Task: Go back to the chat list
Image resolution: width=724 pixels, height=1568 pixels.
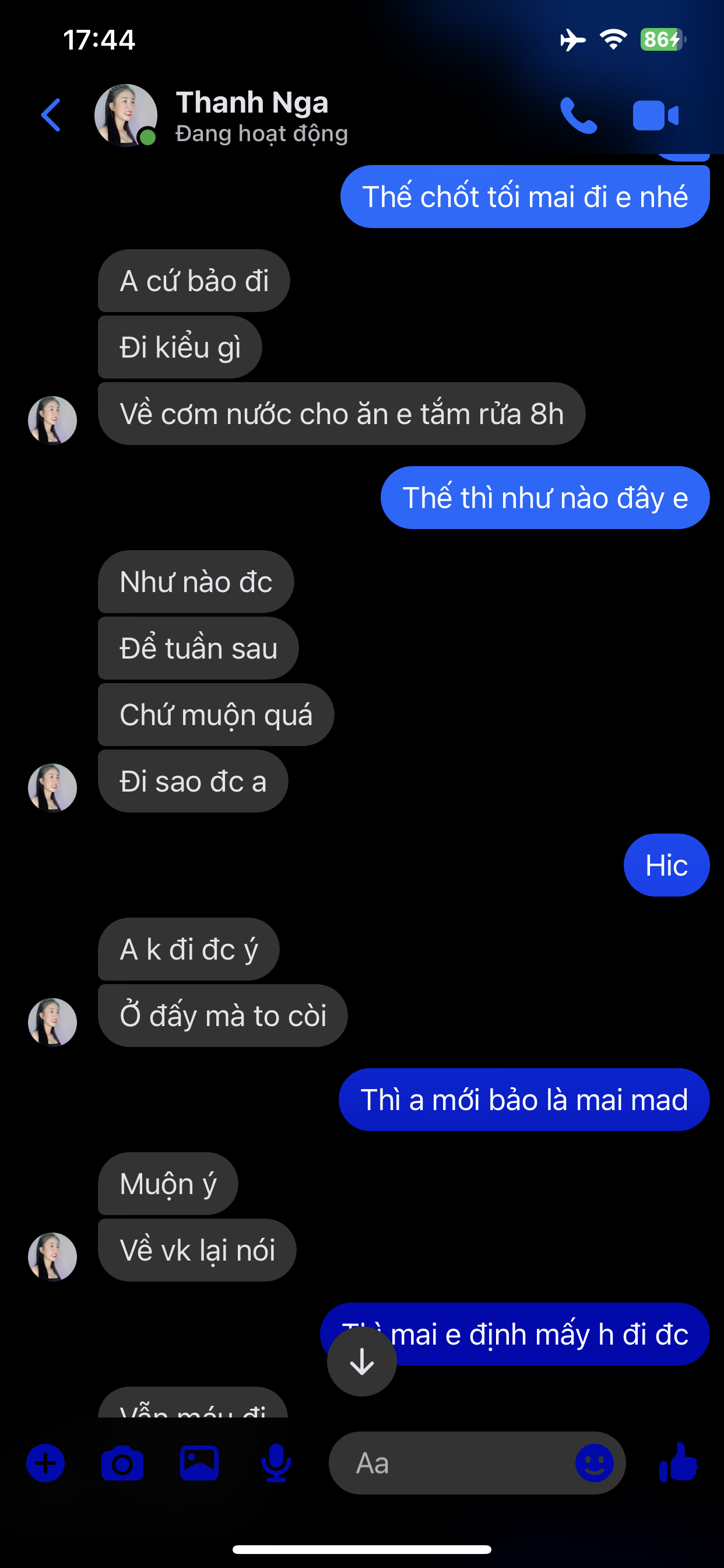Action: [51, 115]
